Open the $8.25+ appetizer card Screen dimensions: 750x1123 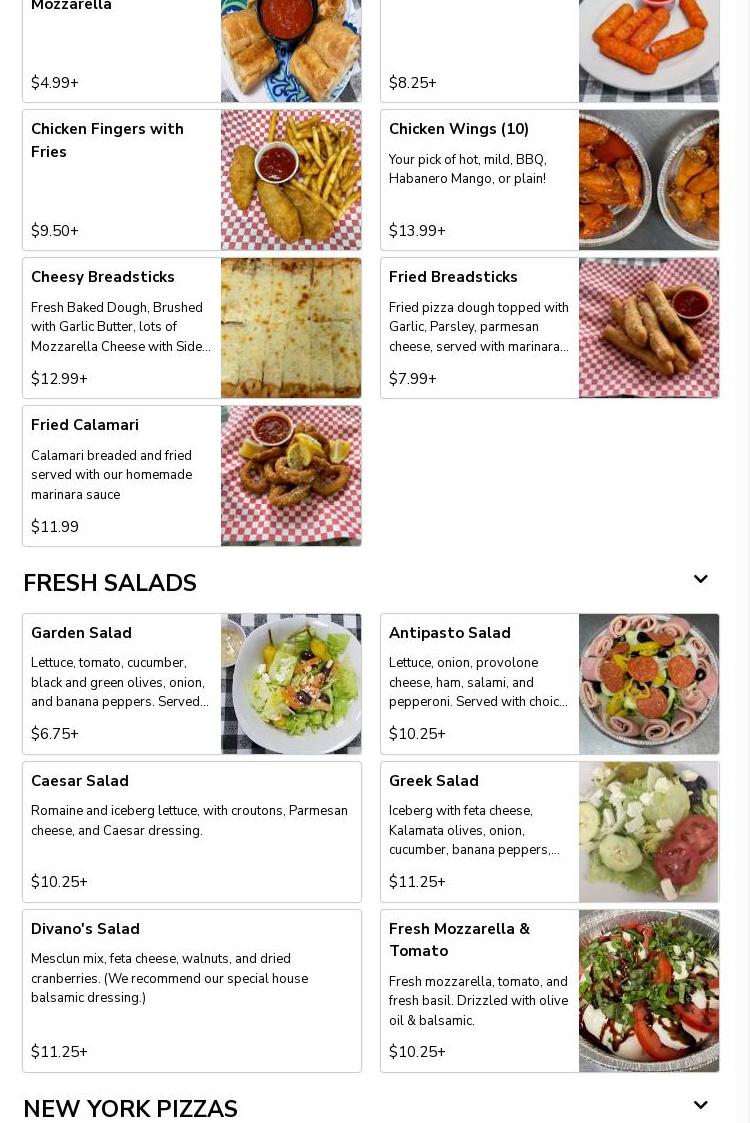click(x=549, y=50)
